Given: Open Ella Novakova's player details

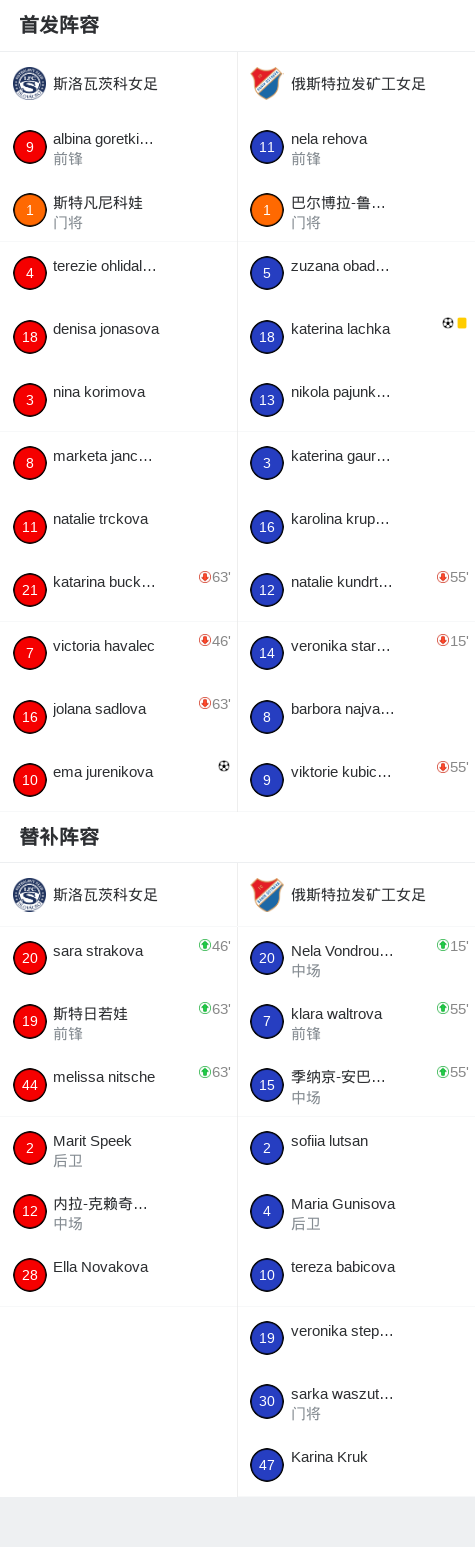Looking at the screenshot, I should tap(118, 1275).
